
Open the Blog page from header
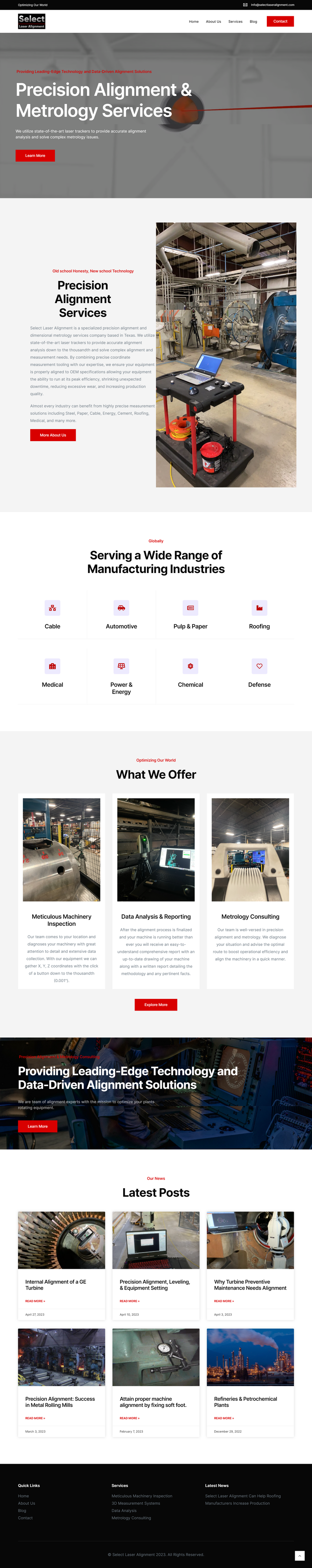(x=253, y=21)
